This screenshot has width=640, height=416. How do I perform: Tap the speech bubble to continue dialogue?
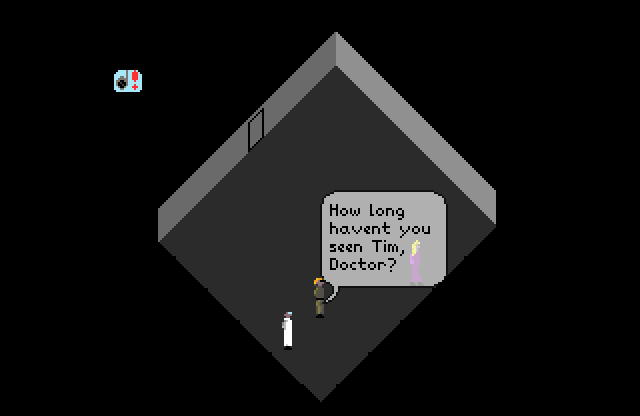click(x=382, y=238)
